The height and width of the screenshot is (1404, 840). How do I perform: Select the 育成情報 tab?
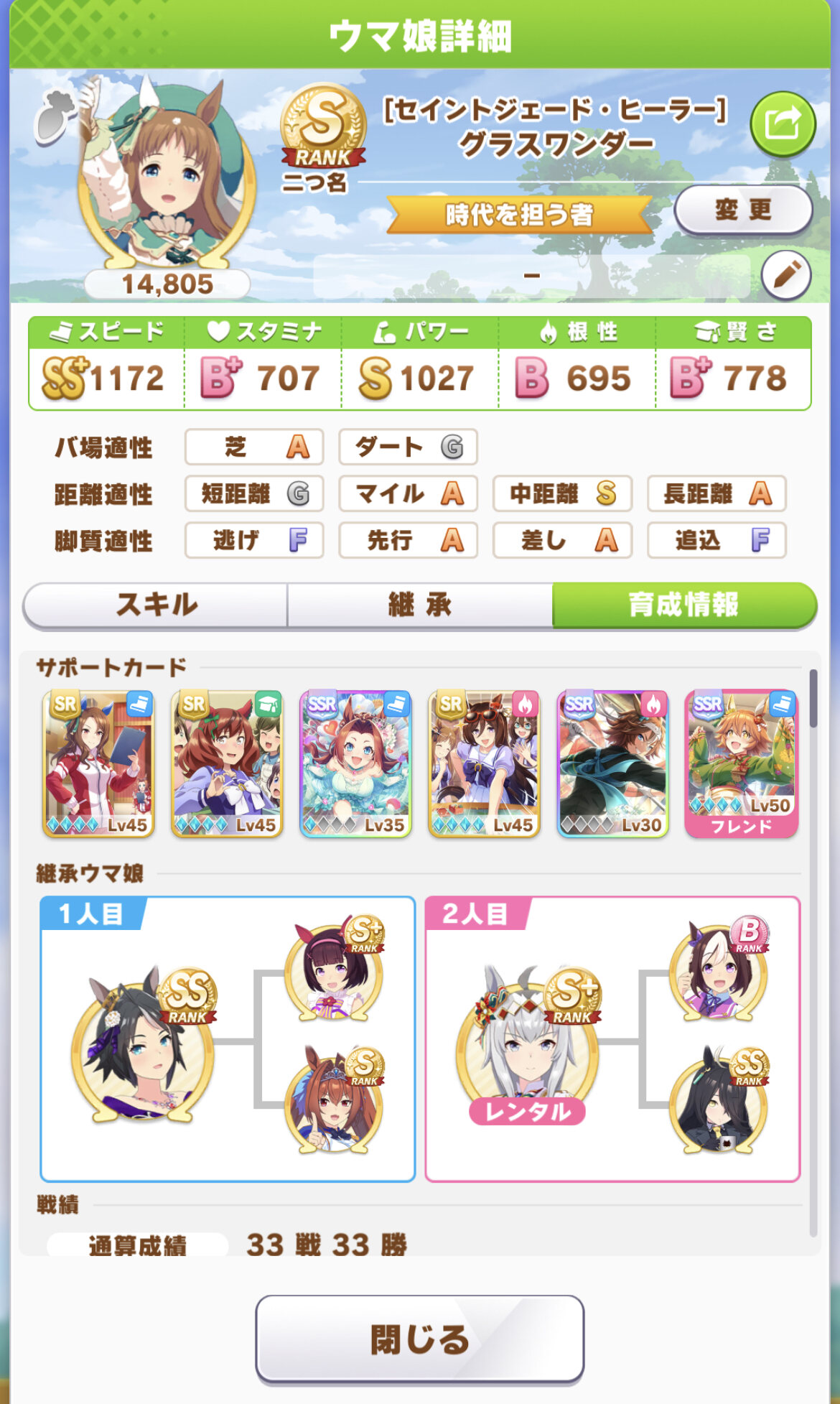tap(683, 605)
